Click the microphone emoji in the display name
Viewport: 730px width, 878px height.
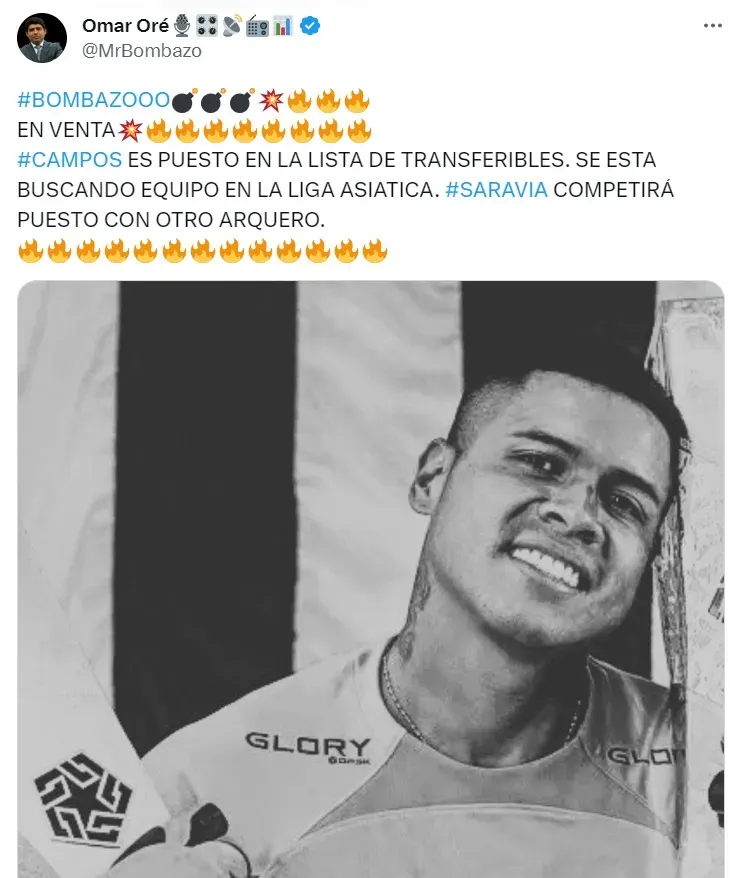pos(180,25)
